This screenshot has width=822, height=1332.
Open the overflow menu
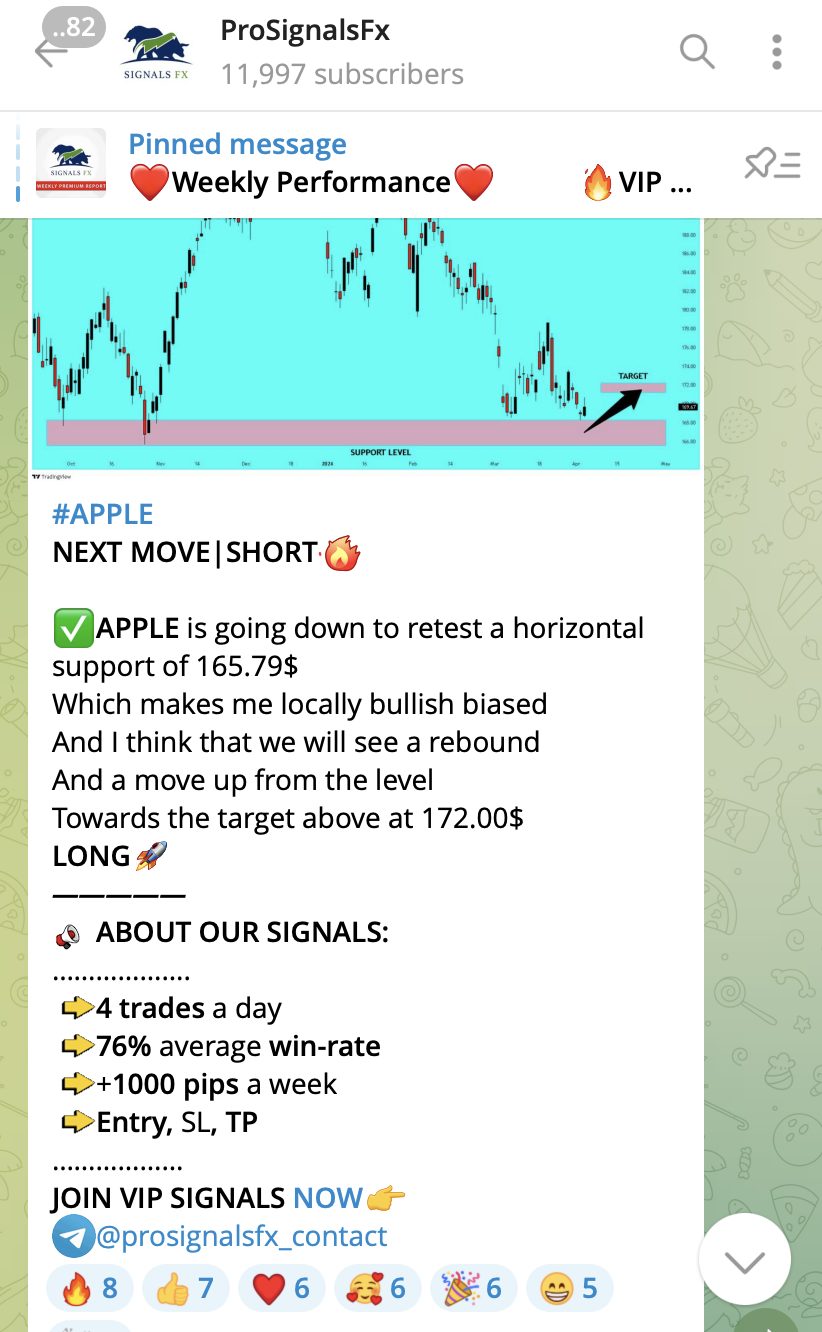(777, 52)
